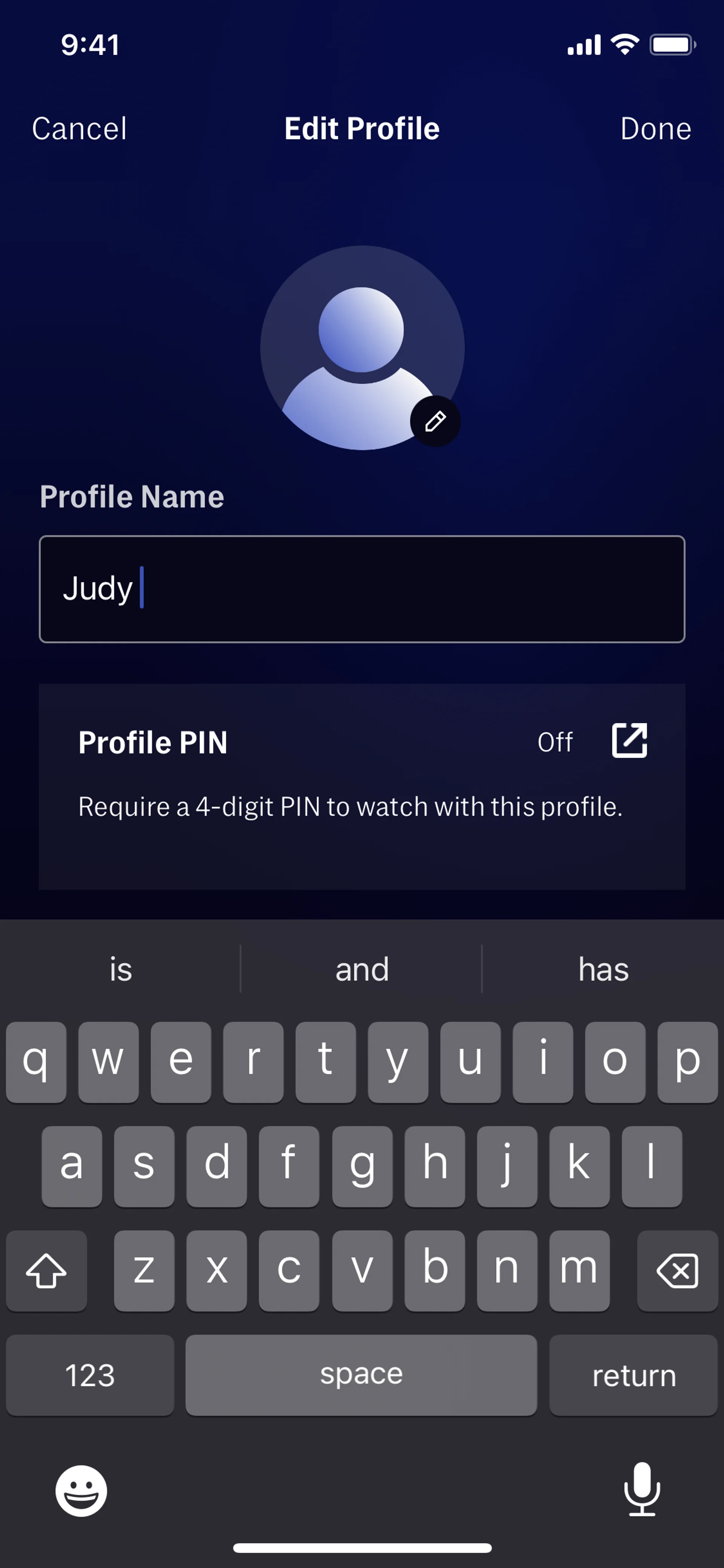Hit the backspace key on the keyboard
Viewport: 724px width, 1568px height.
coord(676,1270)
